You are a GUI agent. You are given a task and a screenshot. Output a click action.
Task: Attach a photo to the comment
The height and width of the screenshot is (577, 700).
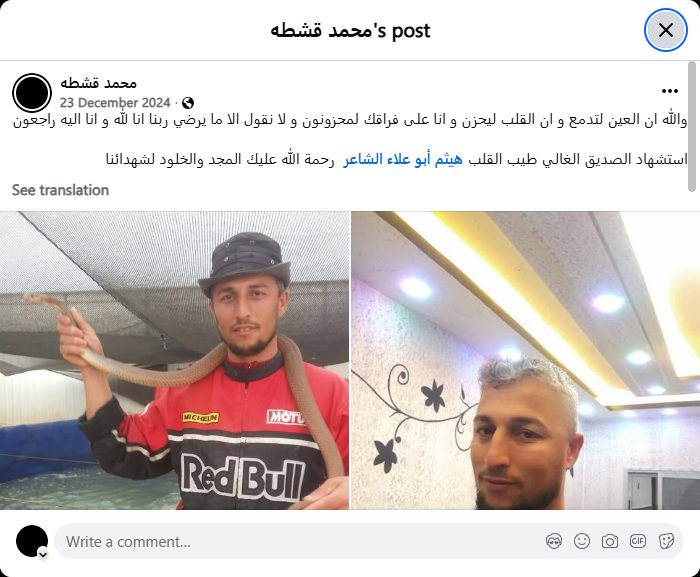610,542
